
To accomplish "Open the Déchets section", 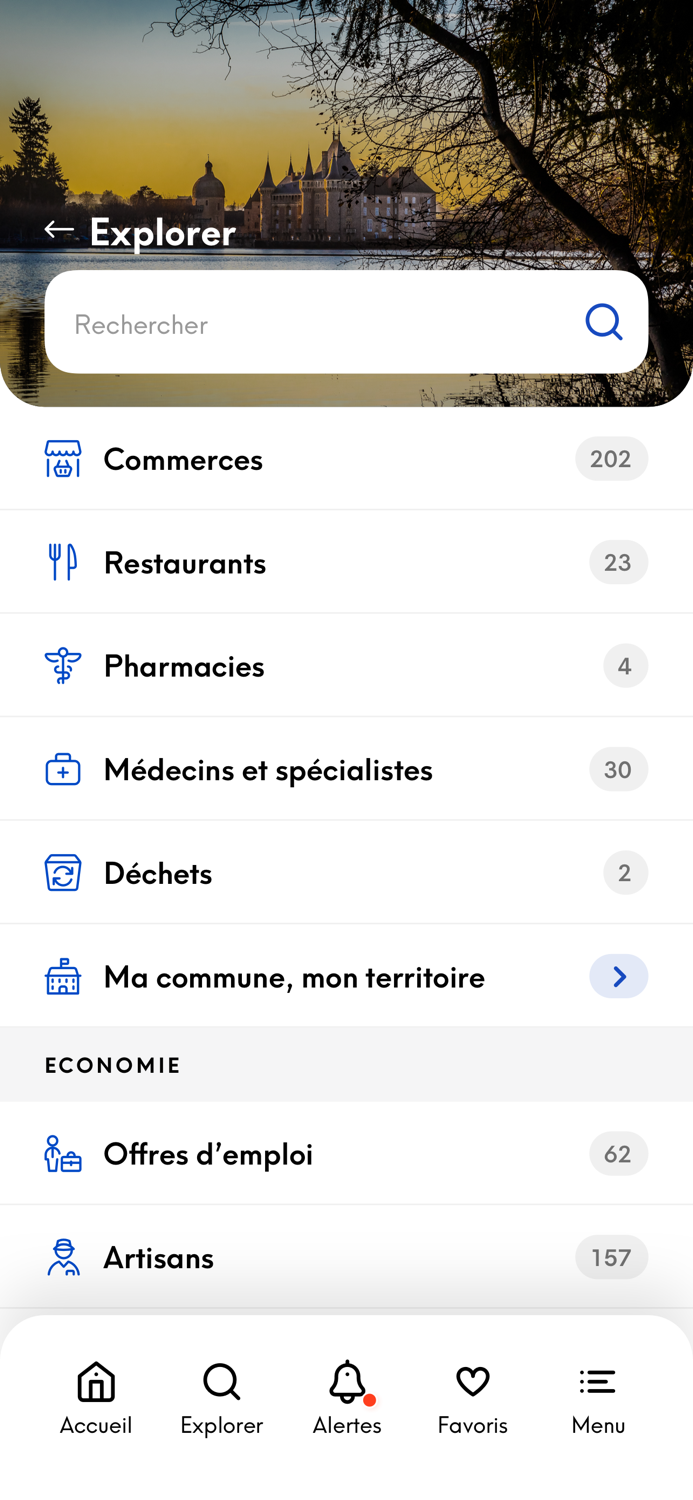I will (x=346, y=873).
